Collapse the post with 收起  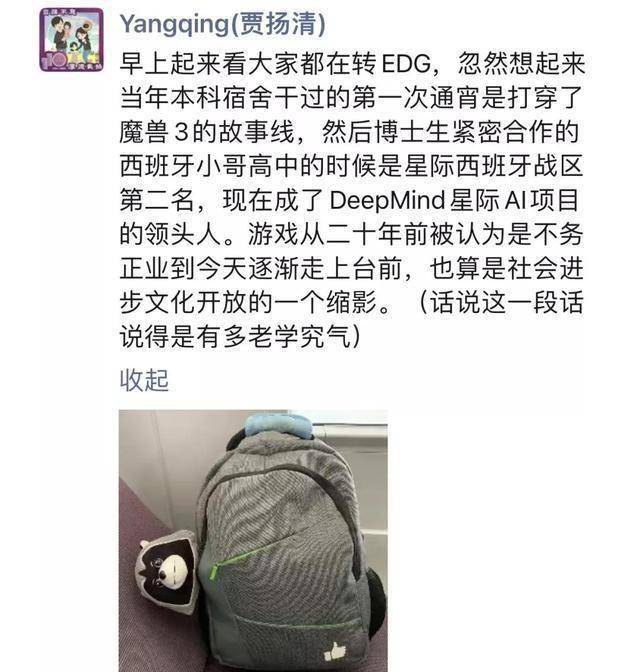(144, 380)
